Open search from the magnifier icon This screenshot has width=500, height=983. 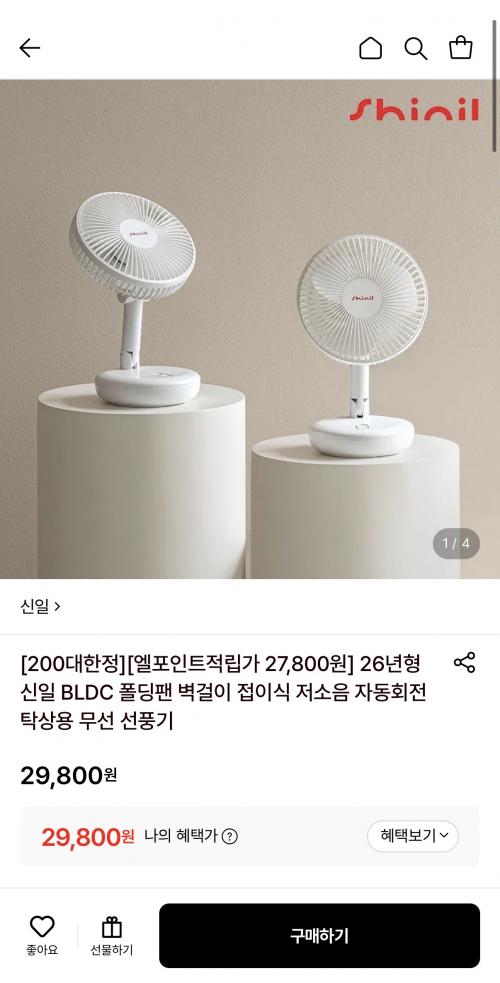(415, 48)
